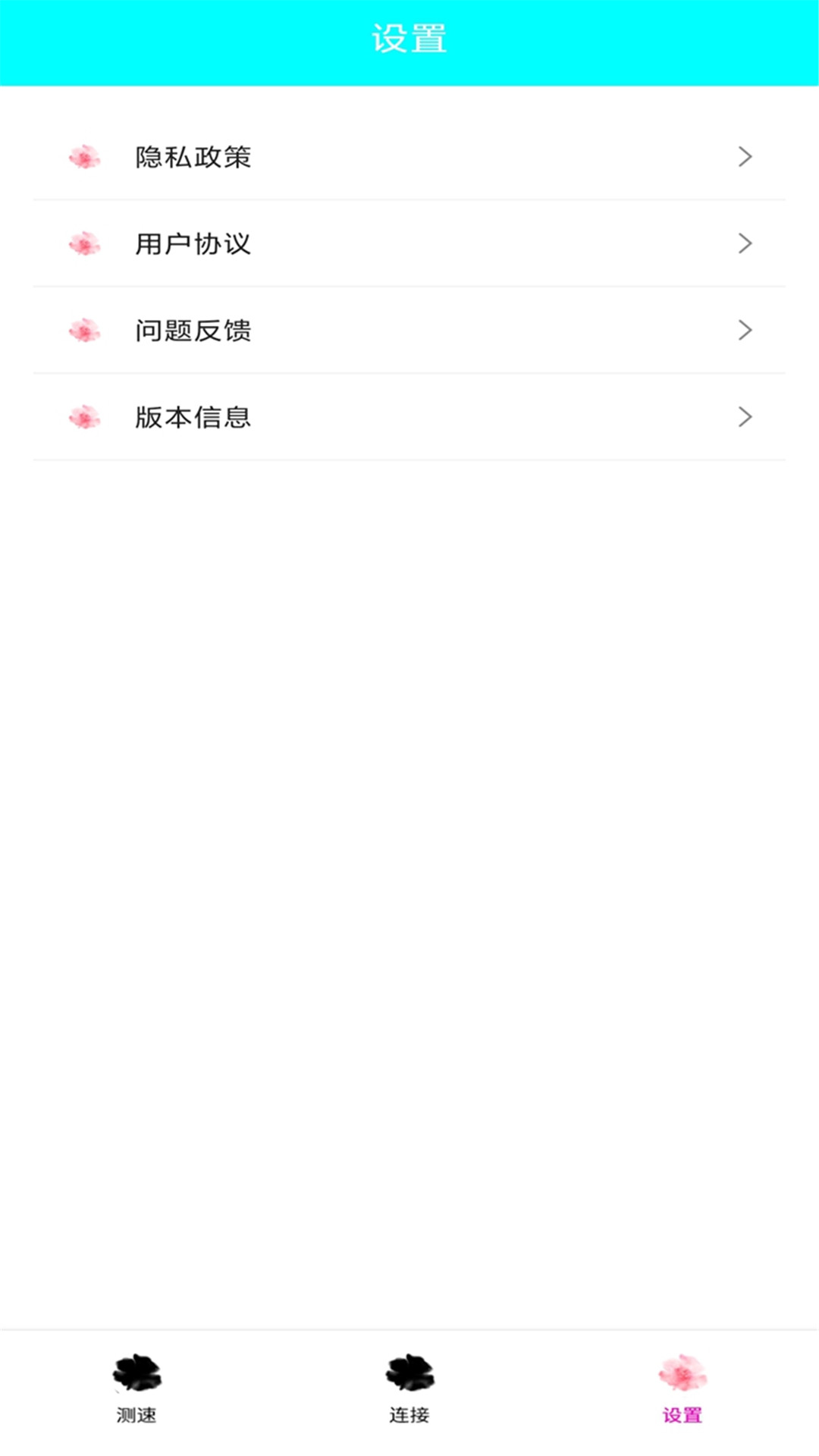The height and width of the screenshot is (1456, 819).
Task: Expand the 版本信息 chevron arrow
Action: tap(745, 416)
